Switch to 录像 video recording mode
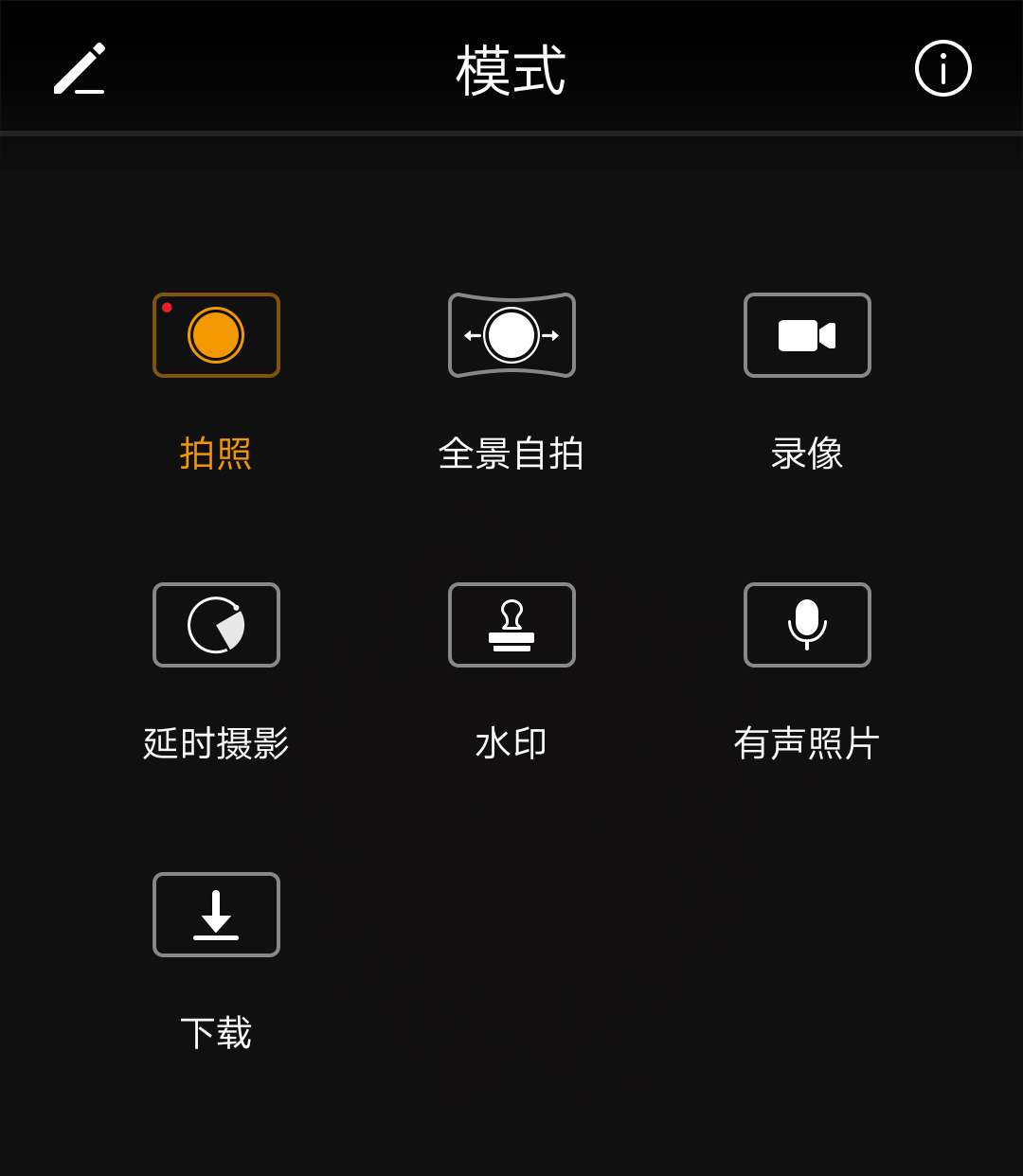 tap(807, 336)
